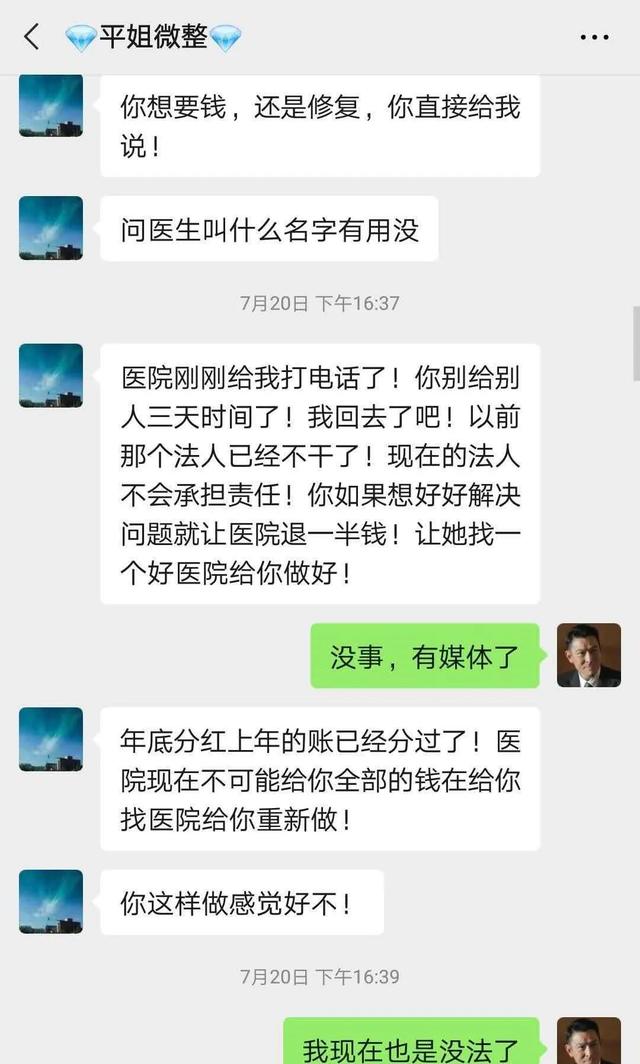Open the chat overflow menu

[594, 37]
